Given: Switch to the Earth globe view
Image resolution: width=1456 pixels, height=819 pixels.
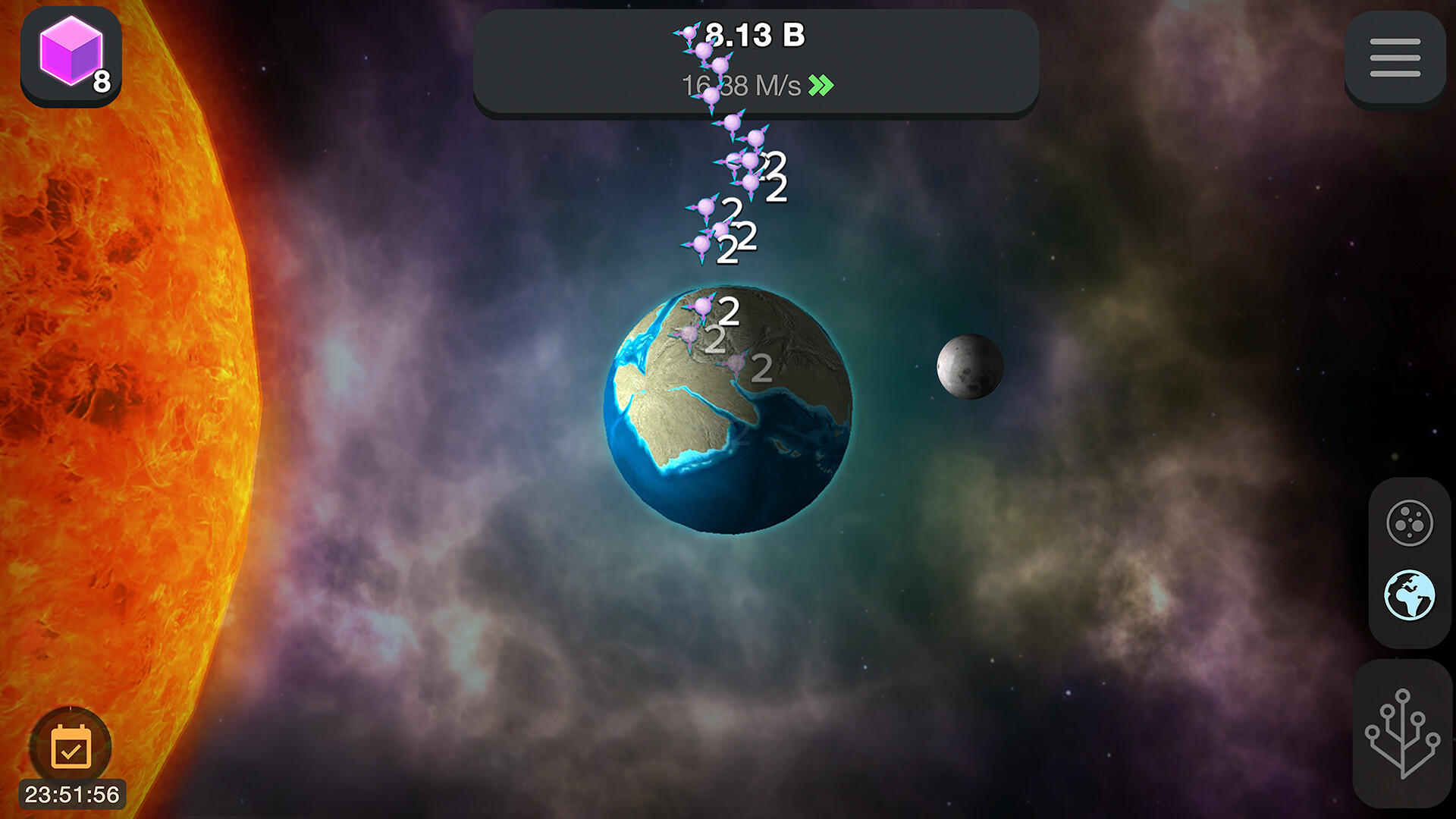Looking at the screenshot, I should coord(1409,595).
